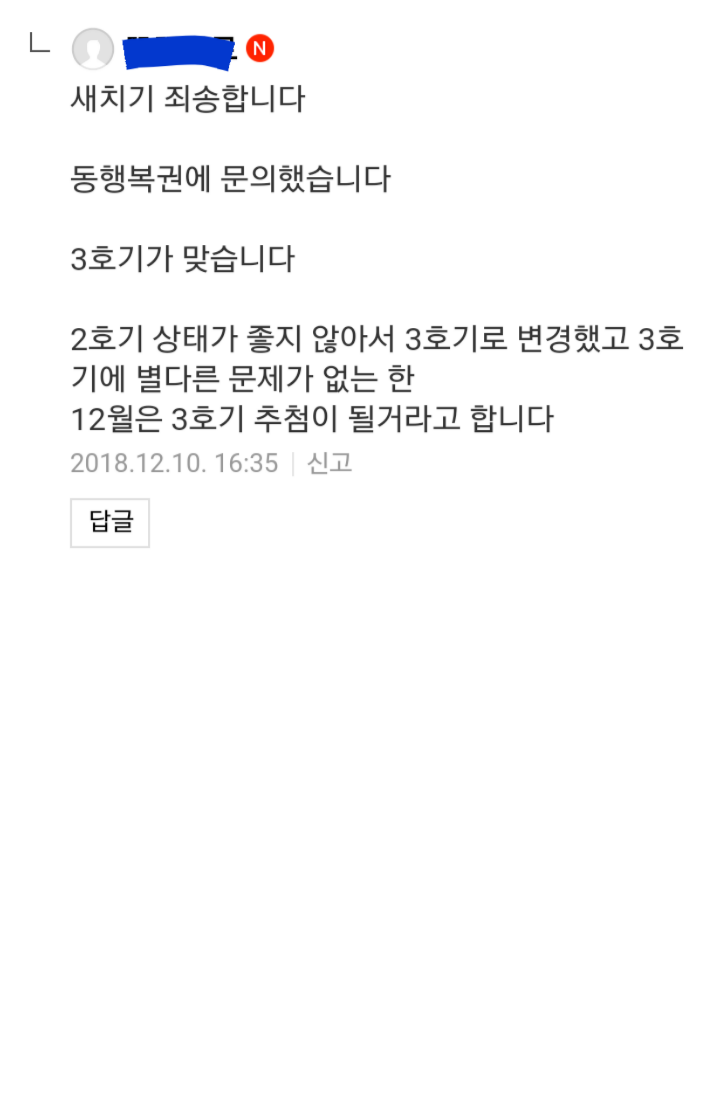Viewport: 720px width, 1110px height.
Task: Tap the 답글 reply button
Action: click(110, 522)
